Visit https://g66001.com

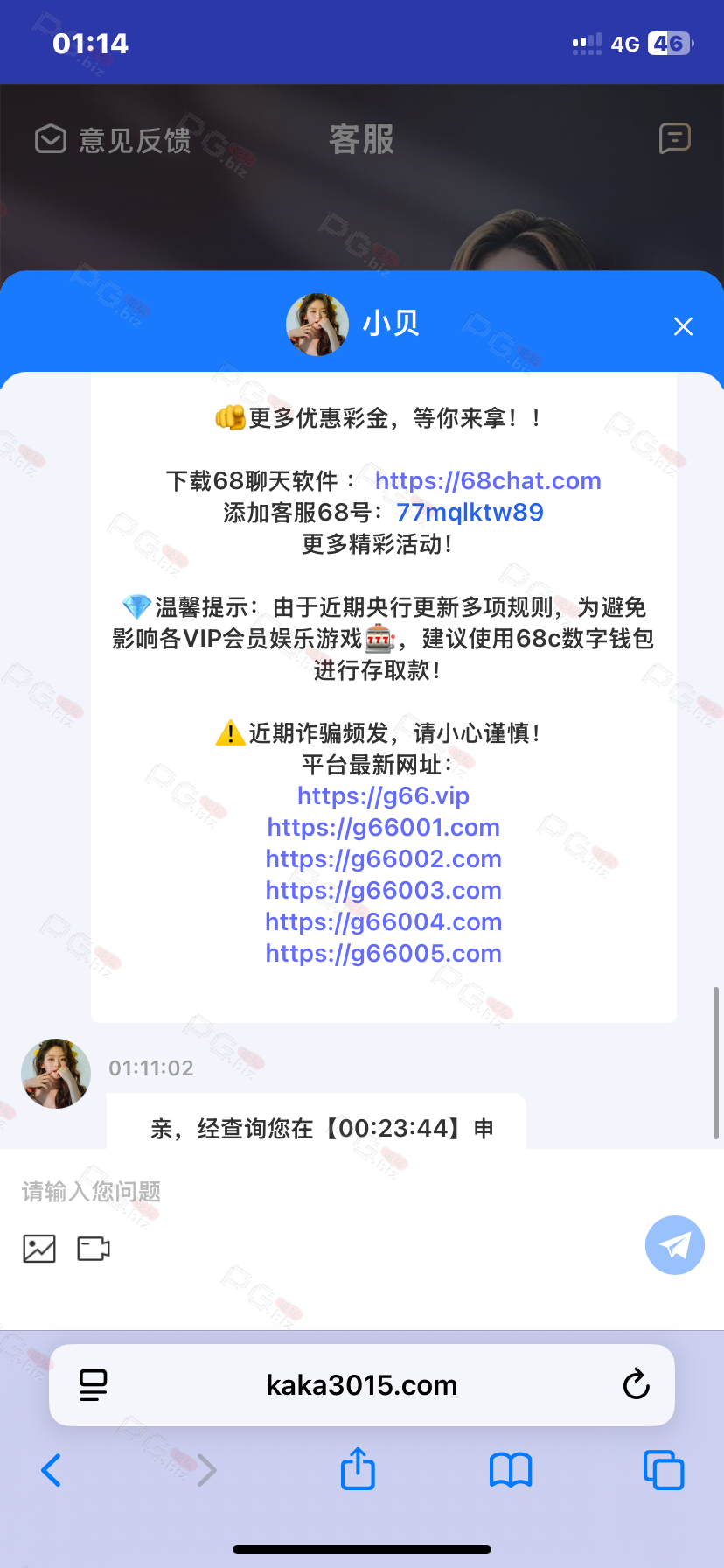[x=383, y=827]
